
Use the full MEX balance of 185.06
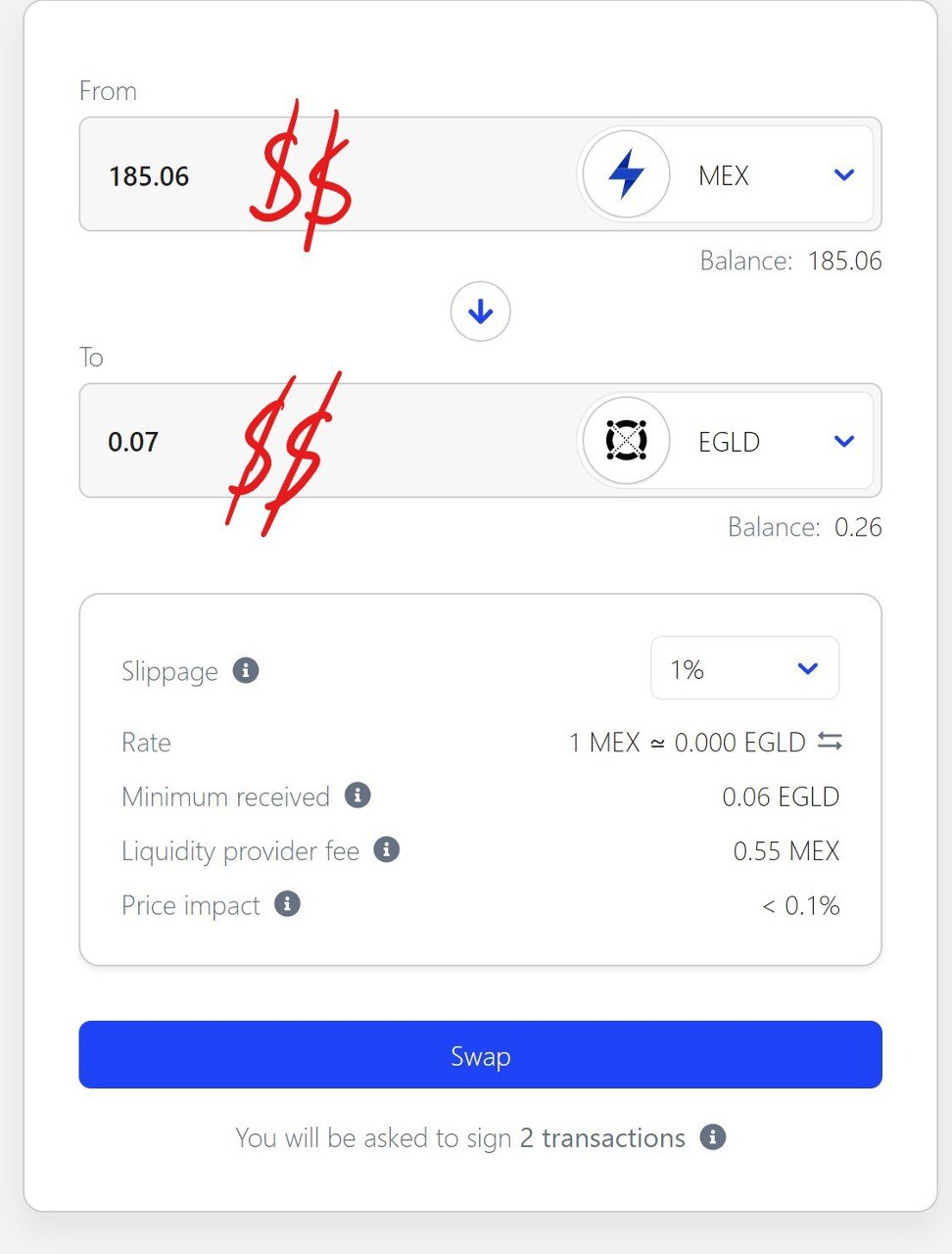tap(843, 262)
